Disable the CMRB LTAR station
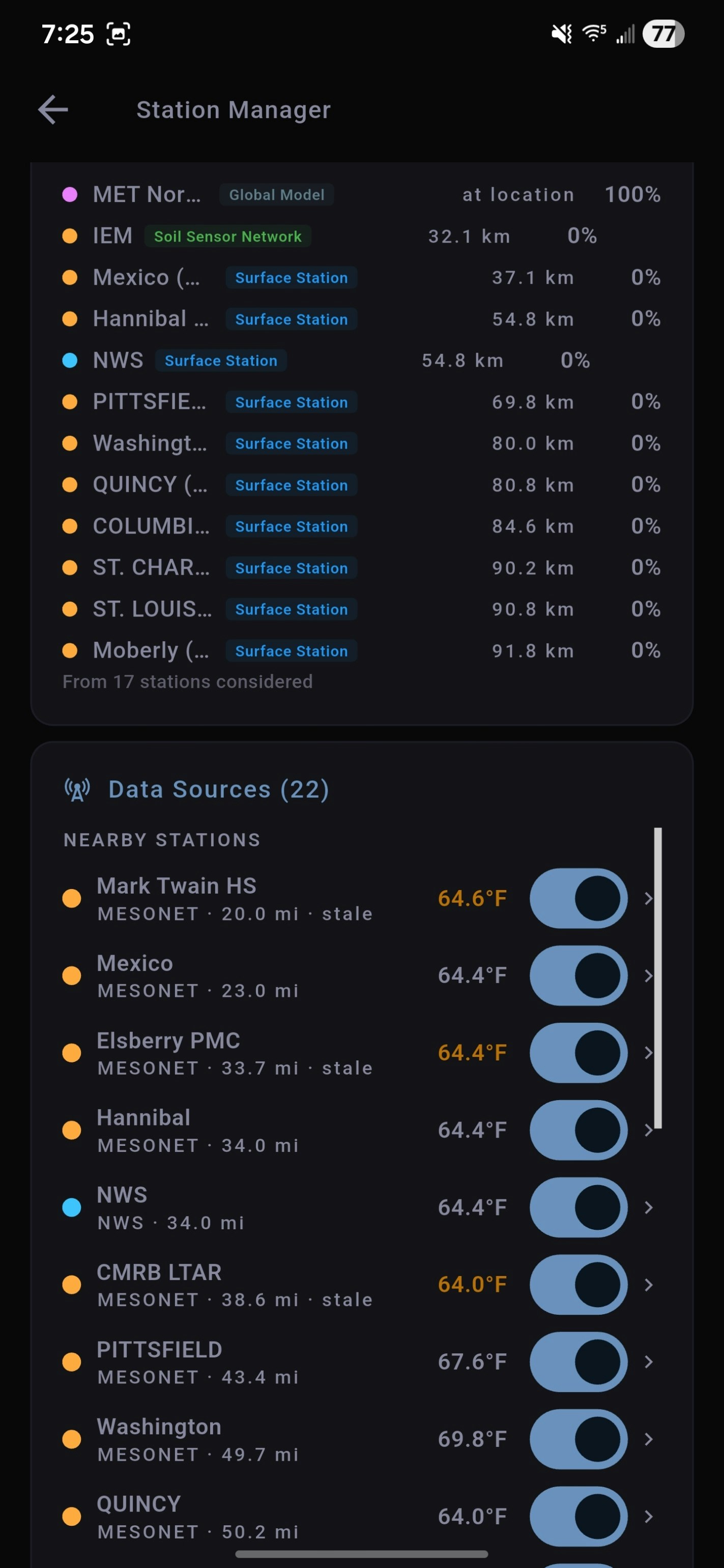724x1568 pixels. click(578, 1285)
